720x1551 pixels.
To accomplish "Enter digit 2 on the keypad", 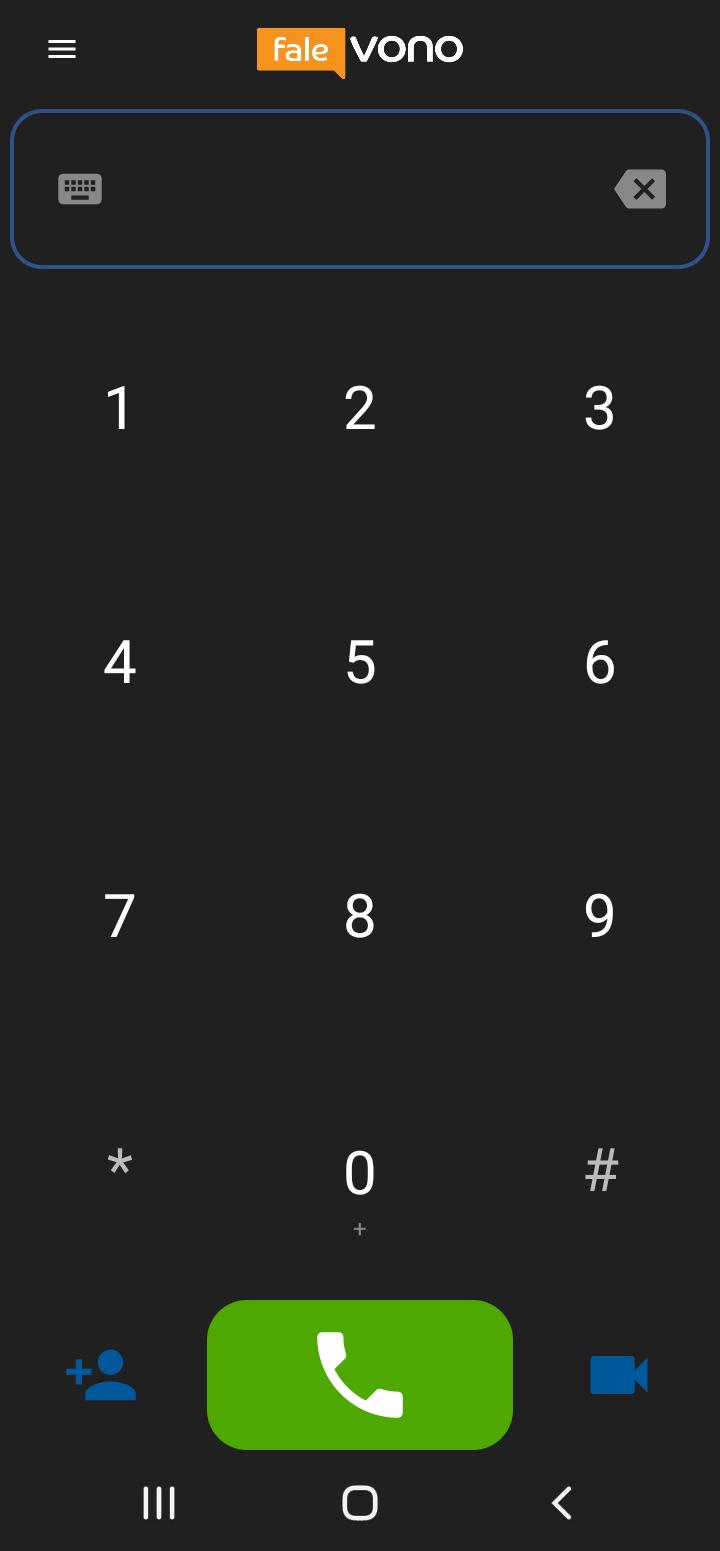I will pyautogui.click(x=360, y=409).
